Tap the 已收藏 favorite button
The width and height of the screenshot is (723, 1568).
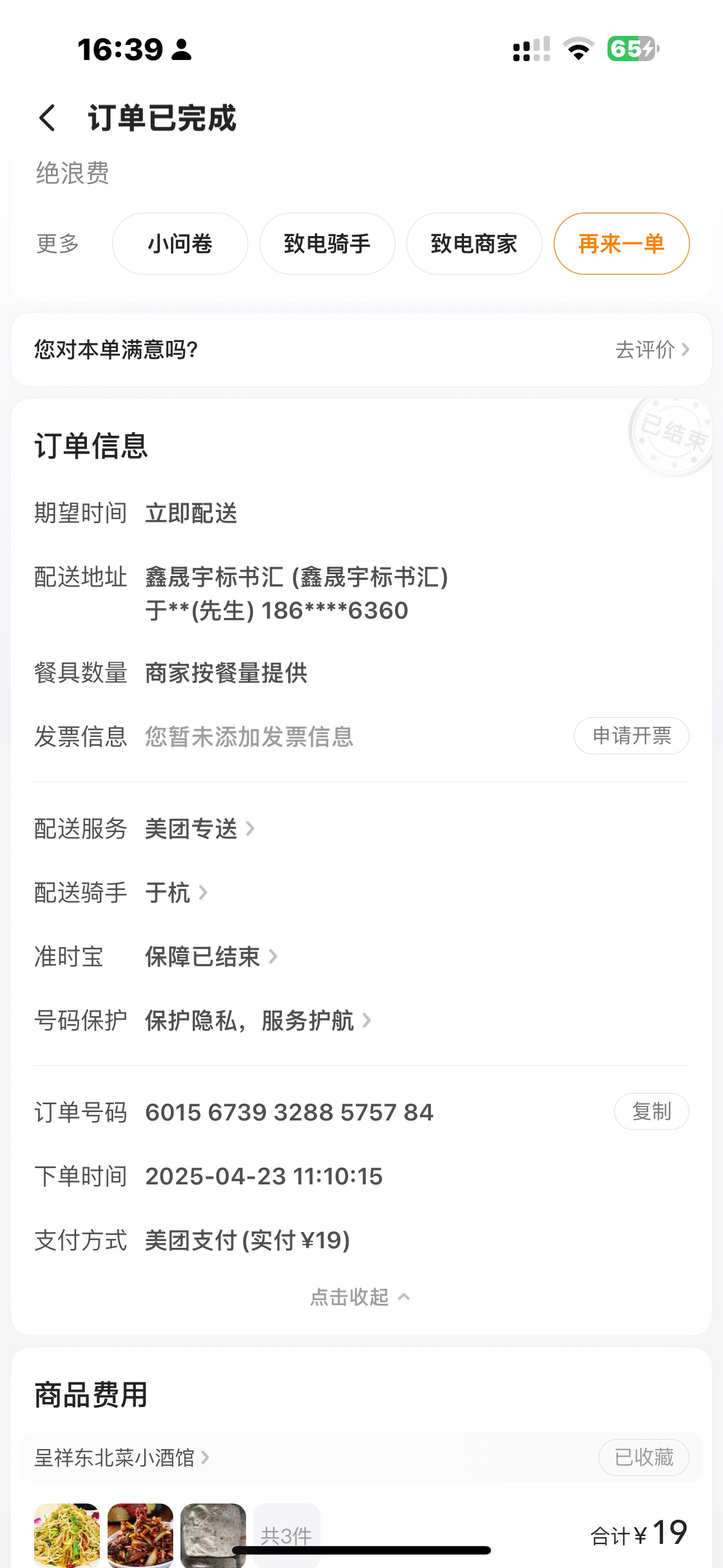coord(643,1458)
